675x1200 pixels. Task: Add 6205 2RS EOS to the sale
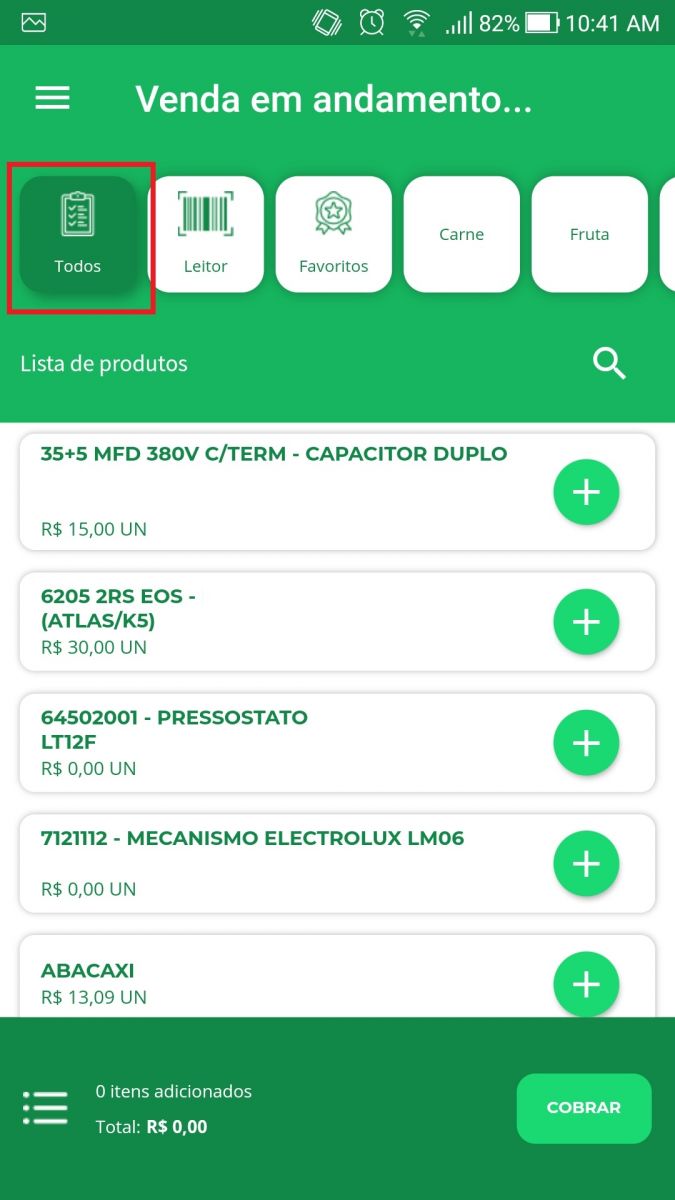(586, 622)
